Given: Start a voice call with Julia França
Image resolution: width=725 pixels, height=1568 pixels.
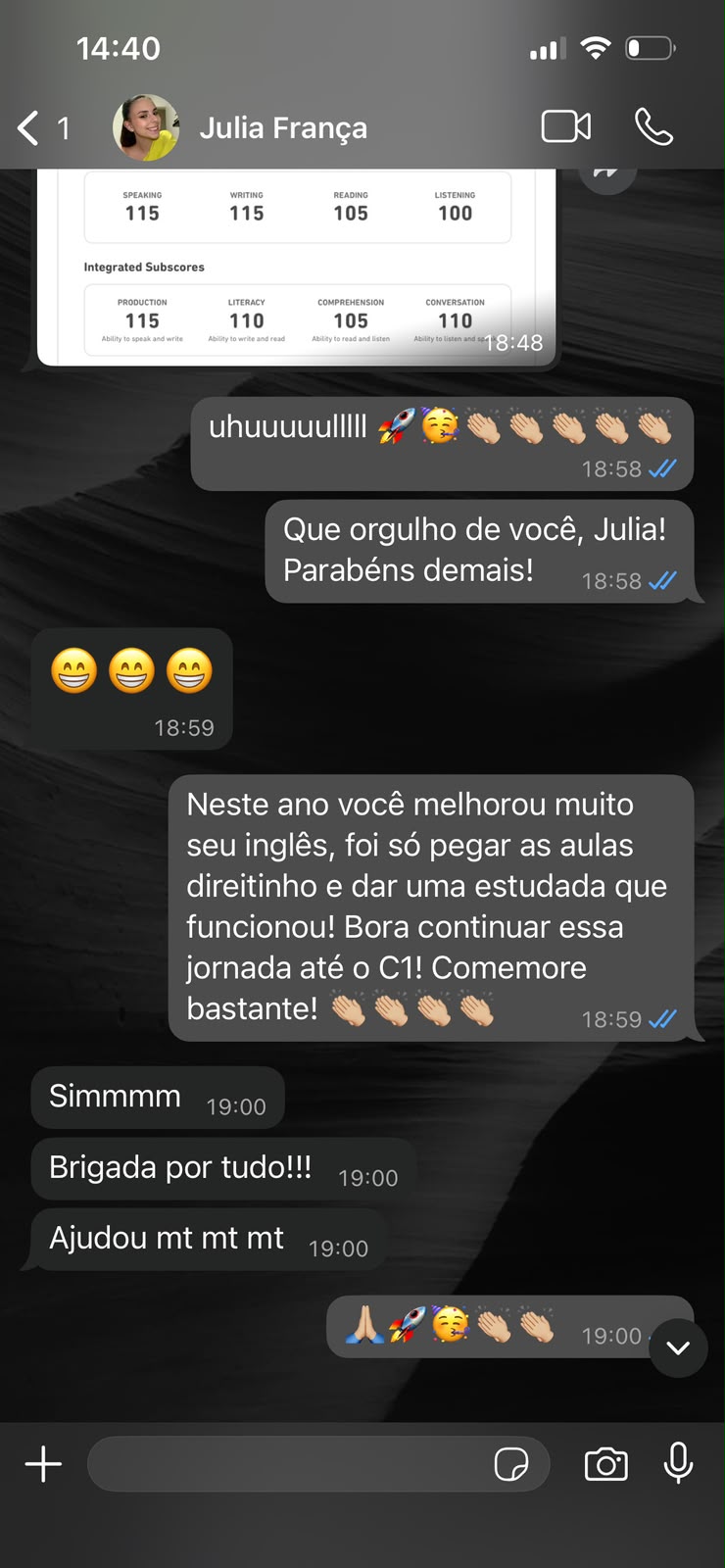Looking at the screenshot, I should point(653,126).
